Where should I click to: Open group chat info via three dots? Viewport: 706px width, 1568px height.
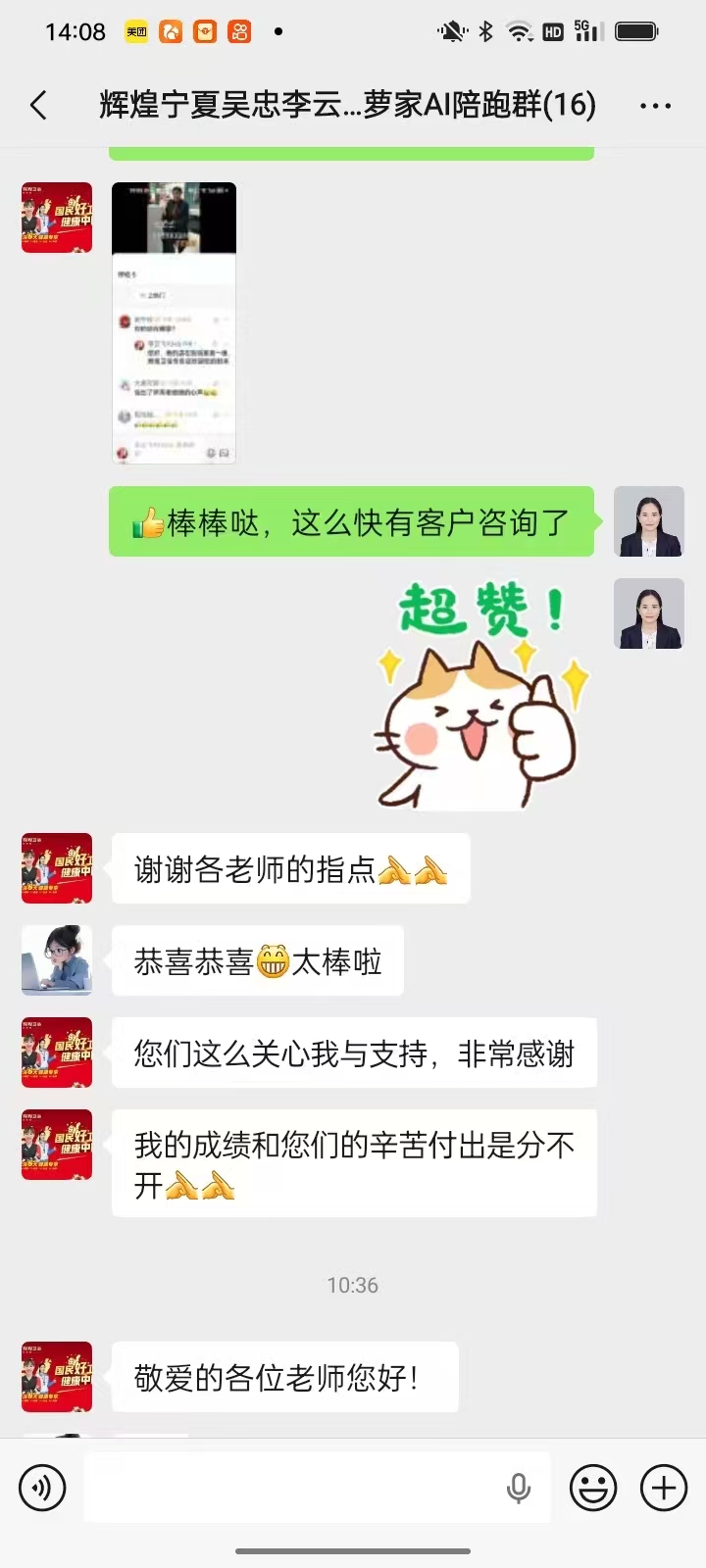tap(655, 106)
